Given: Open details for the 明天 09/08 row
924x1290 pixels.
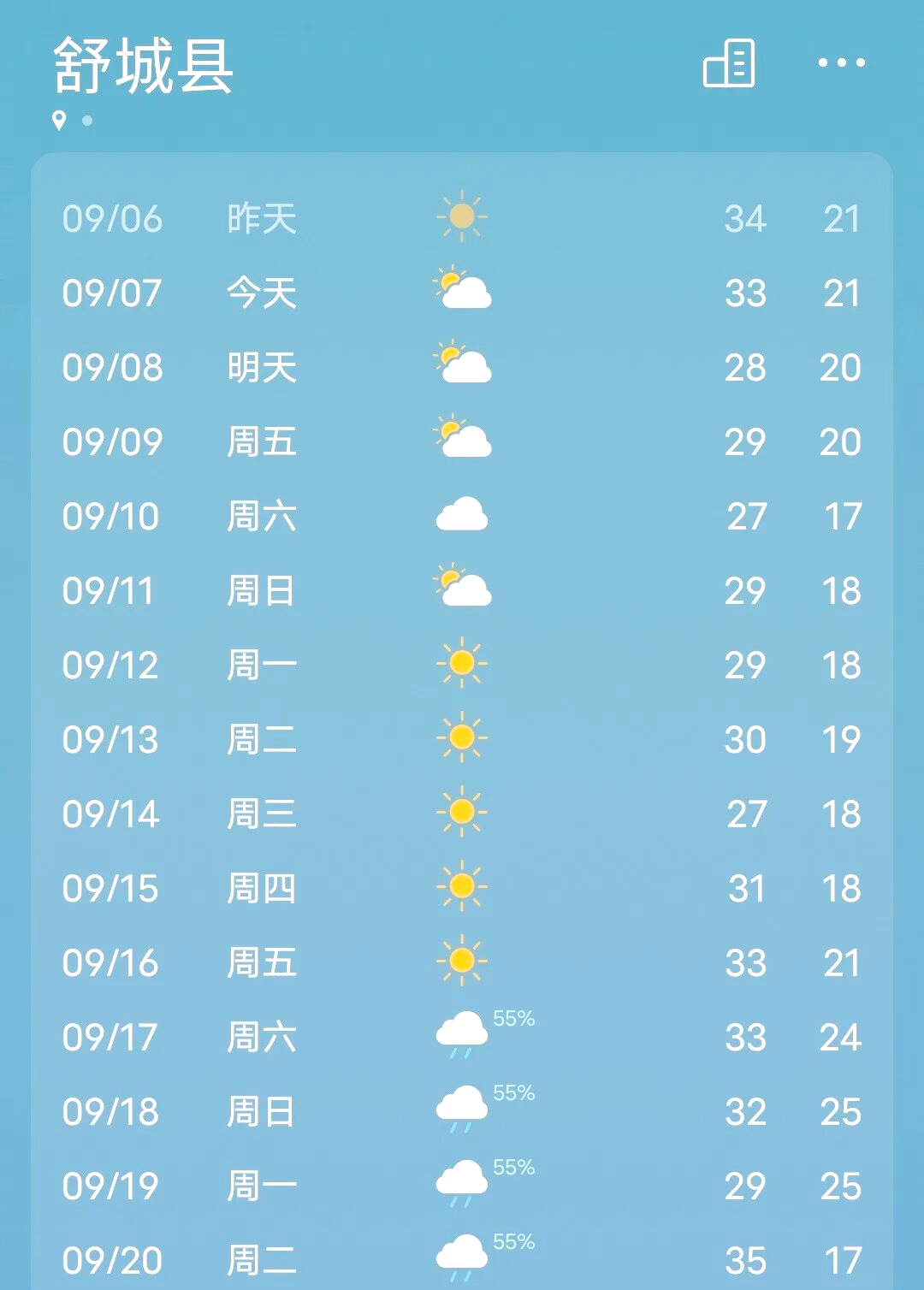Looking at the screenshot, I should coord(462,367).
